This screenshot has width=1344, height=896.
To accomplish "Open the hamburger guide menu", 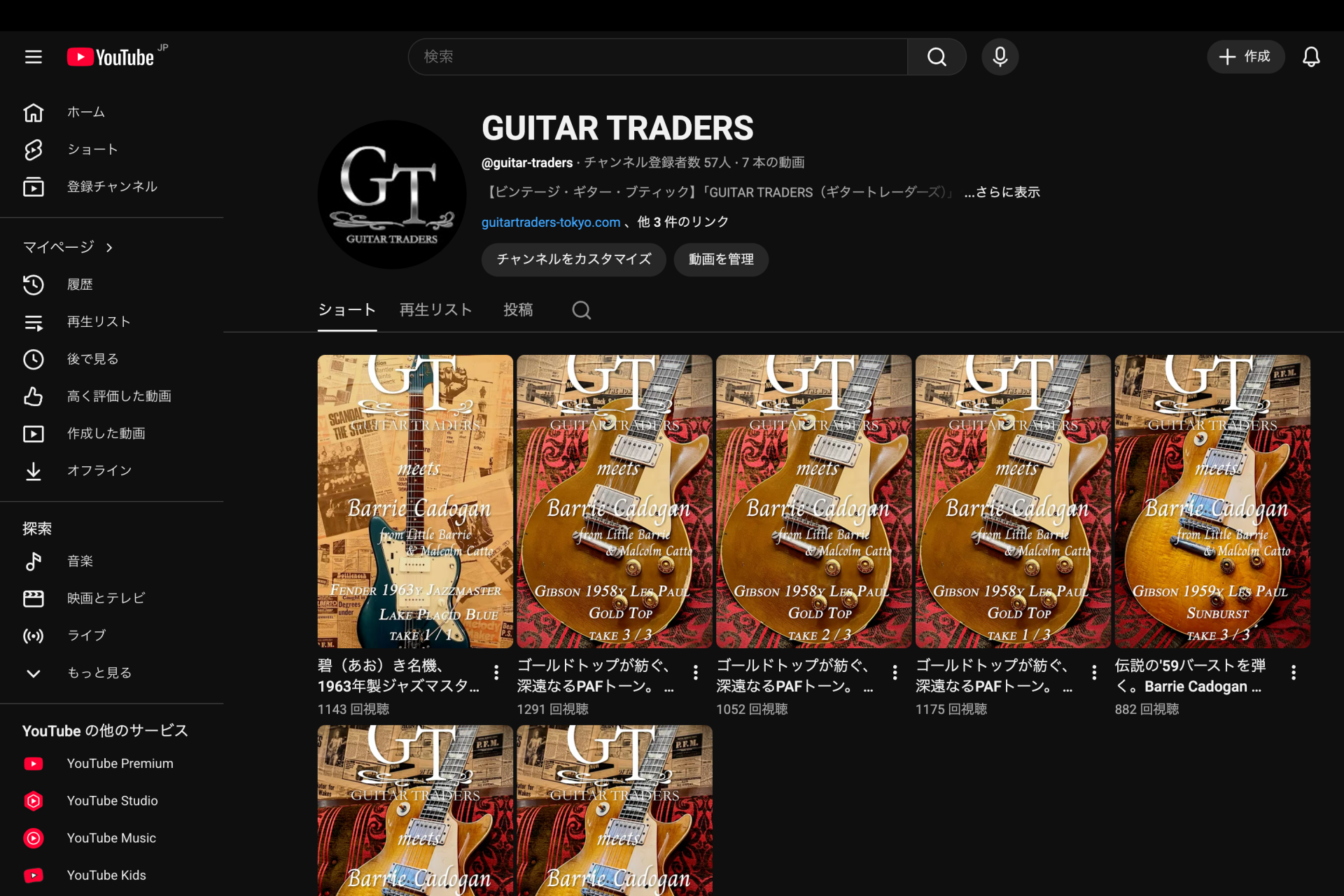I will [33, 57].
